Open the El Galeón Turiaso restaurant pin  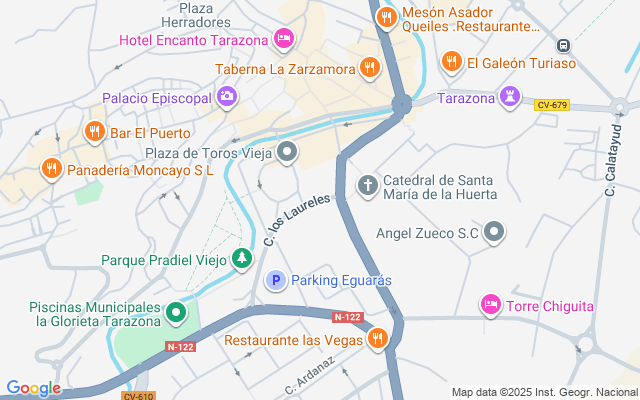click(x=451, y=62)
